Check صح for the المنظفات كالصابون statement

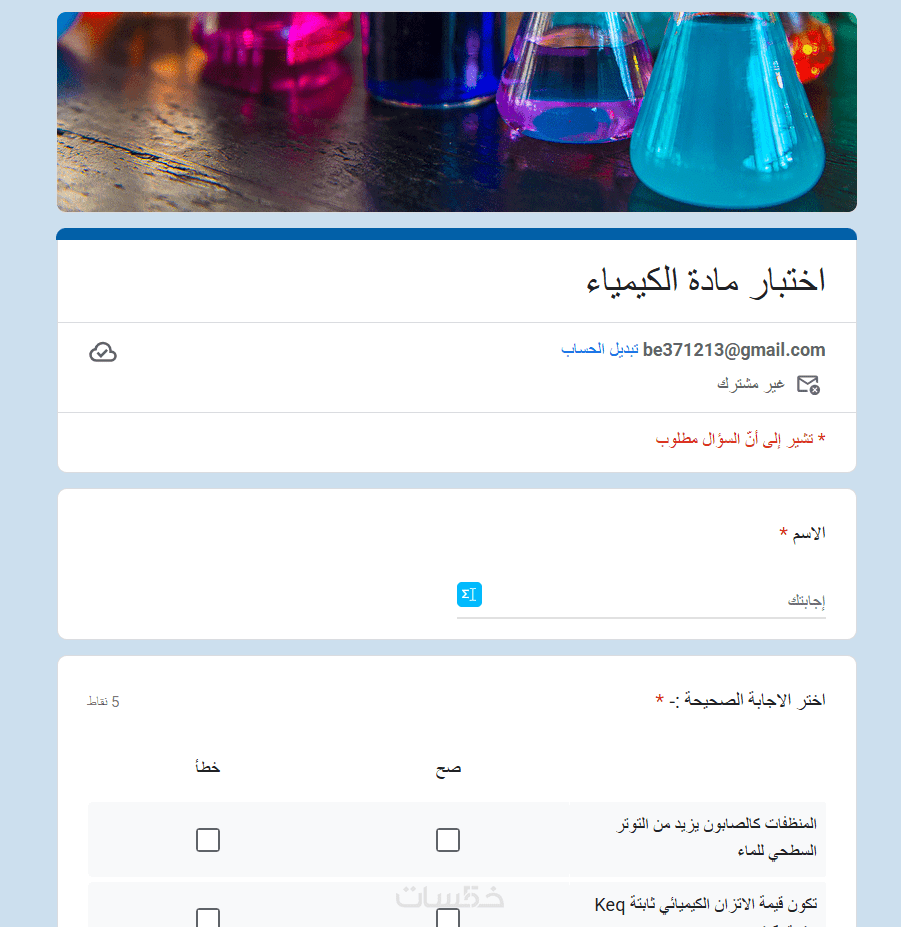(448, 840)
